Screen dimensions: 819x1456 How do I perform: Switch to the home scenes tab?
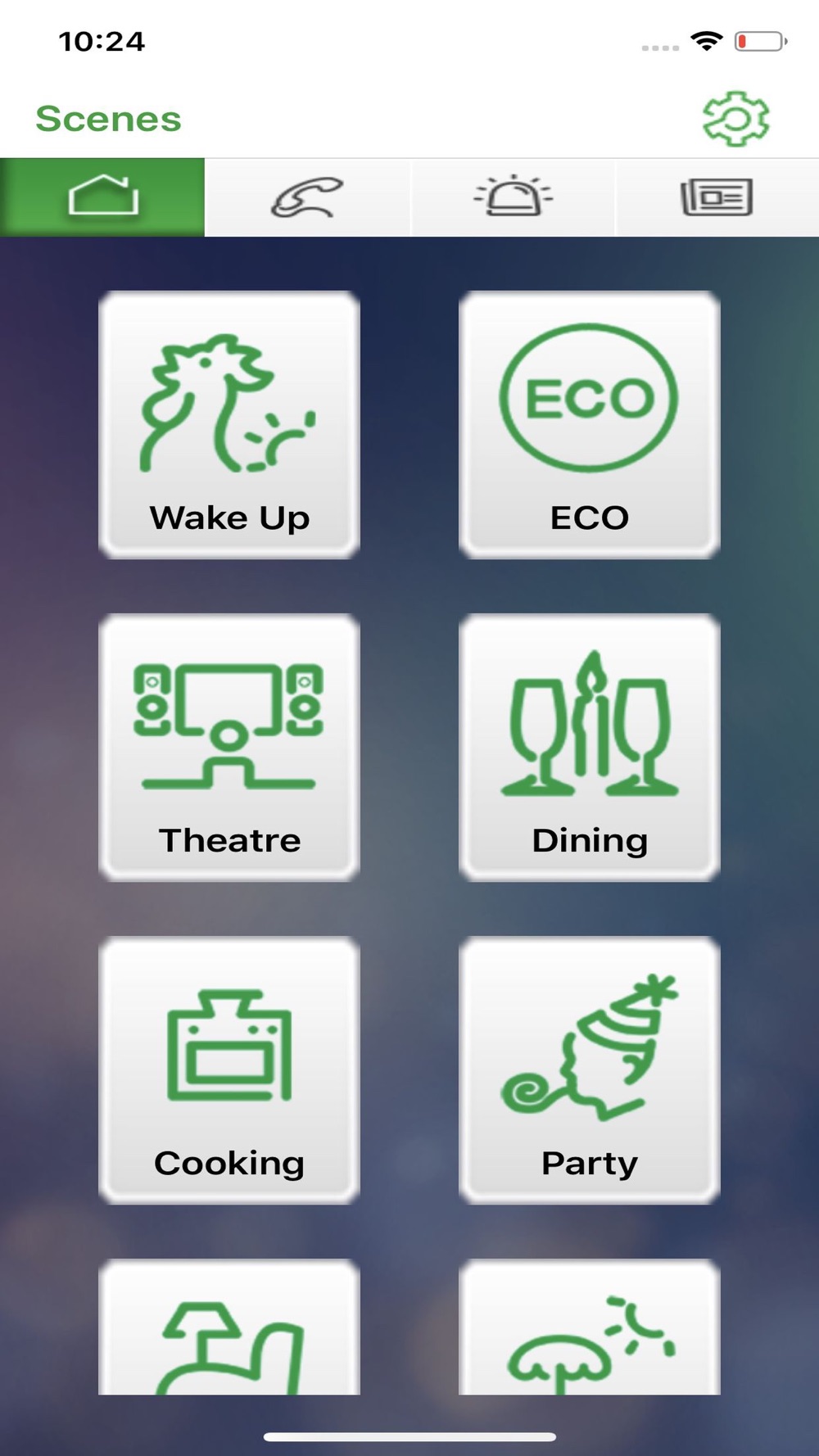[x=102, y=197]
